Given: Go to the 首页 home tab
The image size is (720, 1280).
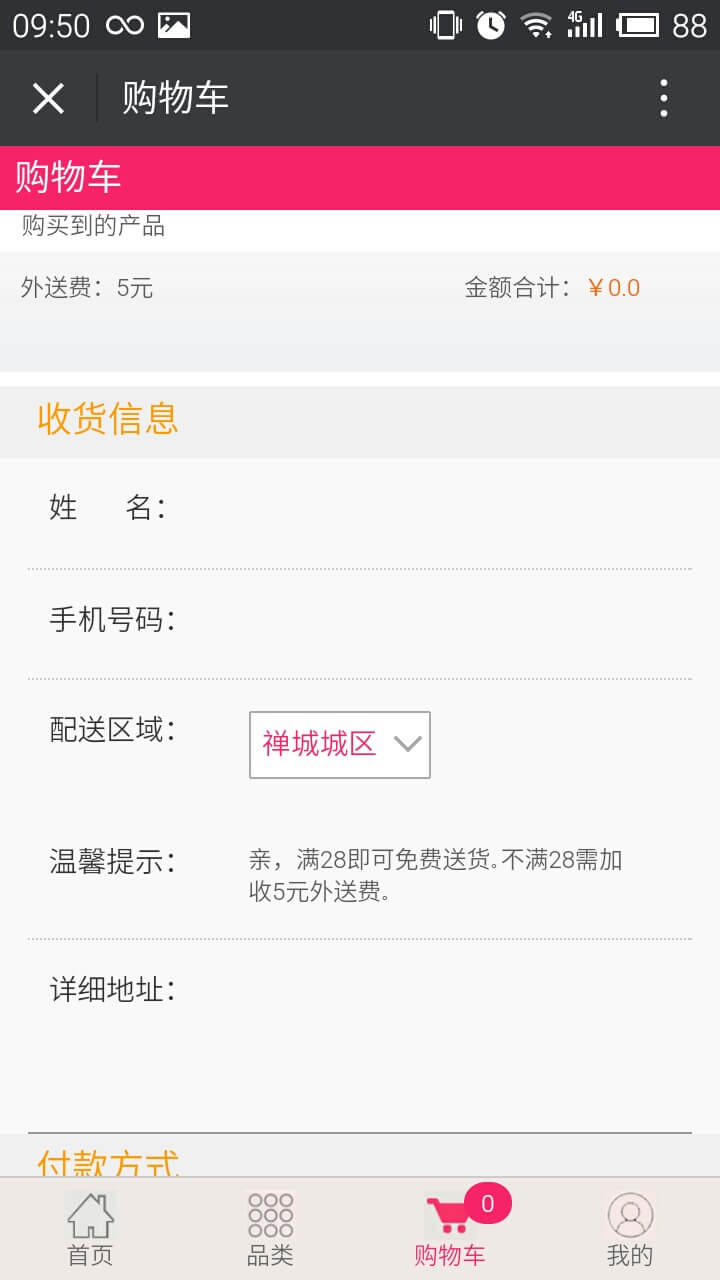Looking at the screenshot, I should pyautogui.click(x=90, y=1230).
